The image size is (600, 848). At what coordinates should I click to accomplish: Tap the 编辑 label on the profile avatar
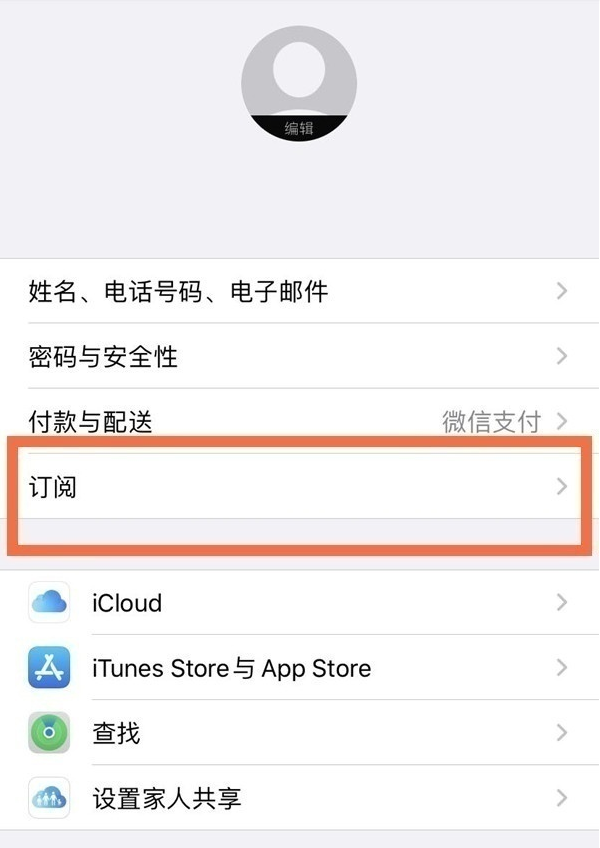click(299, 128)
